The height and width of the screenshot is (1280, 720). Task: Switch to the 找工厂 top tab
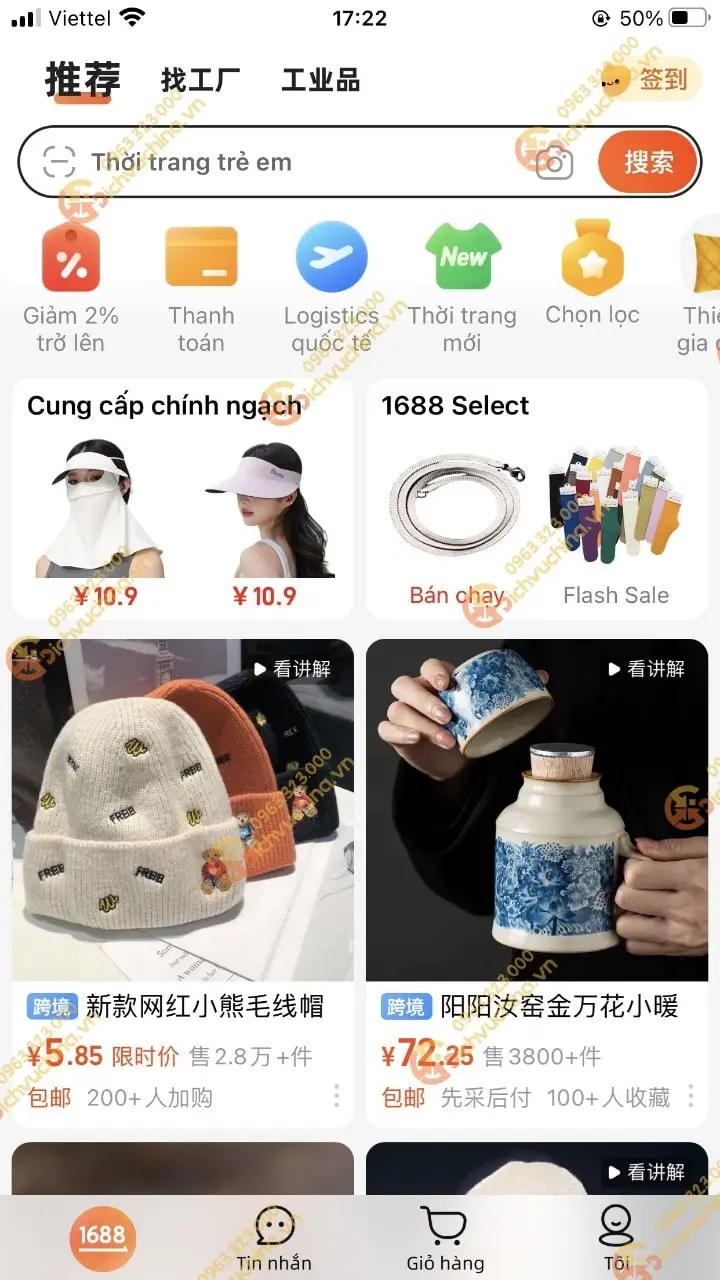point(202,80)
